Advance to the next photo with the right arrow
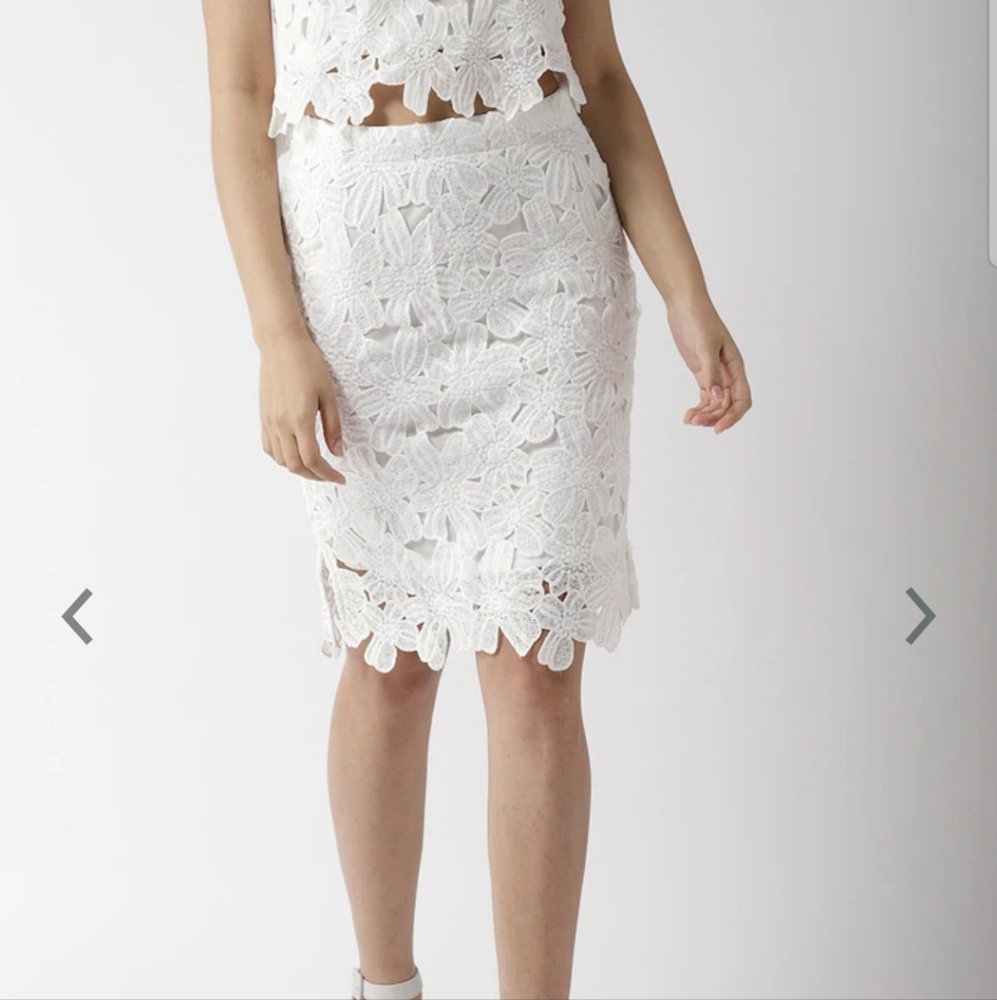This screenshot has height=1000, width=997. click(x=919, y=617)
